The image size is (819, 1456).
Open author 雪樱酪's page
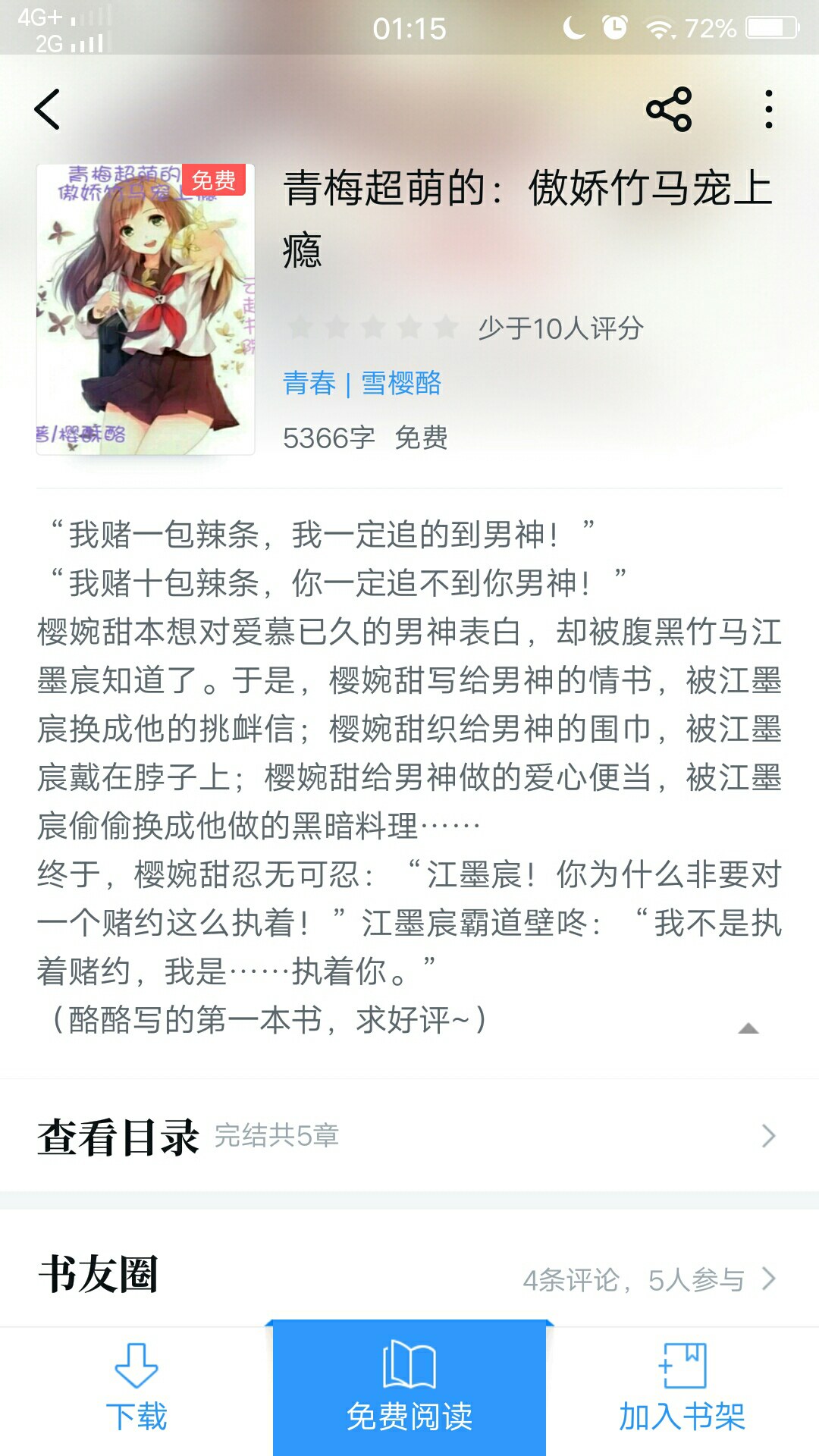(x=401, y=383)
